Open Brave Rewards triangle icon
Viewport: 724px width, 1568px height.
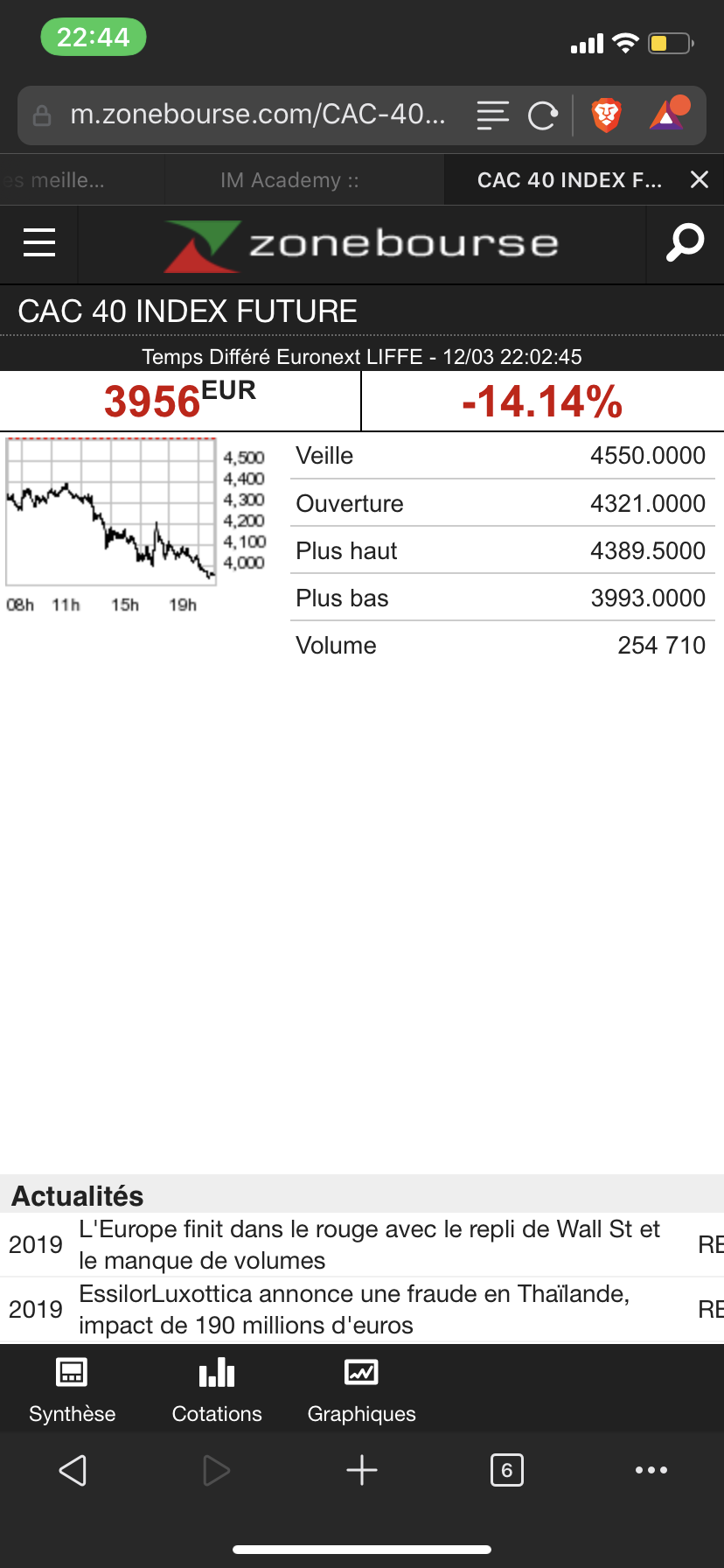[x=669, y=114]
